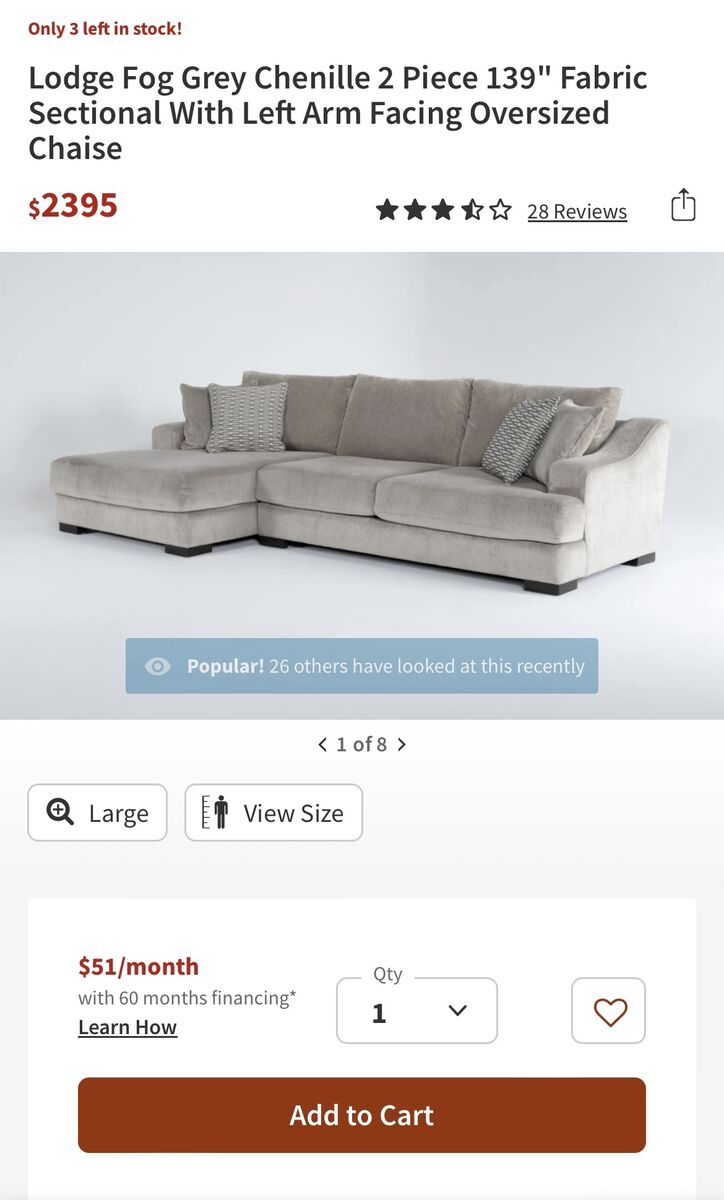The height and width of the screenshot is (1200, 724).
Task: Expand the Qty dropdown
Action: pos(417,1011)
